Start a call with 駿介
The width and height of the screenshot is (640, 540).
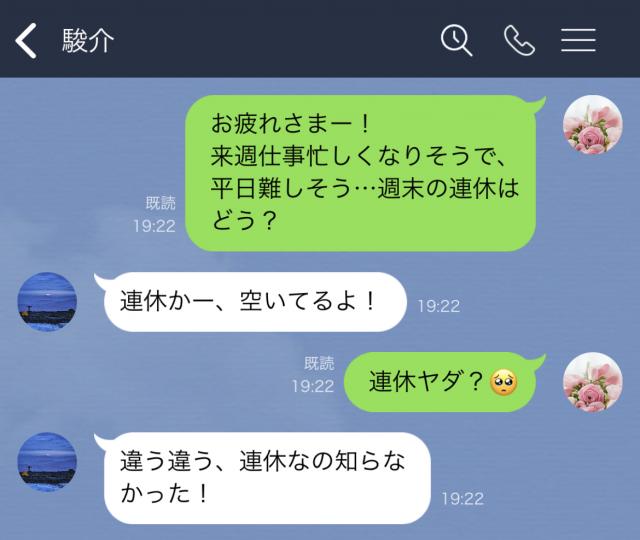tap(519, 40)
